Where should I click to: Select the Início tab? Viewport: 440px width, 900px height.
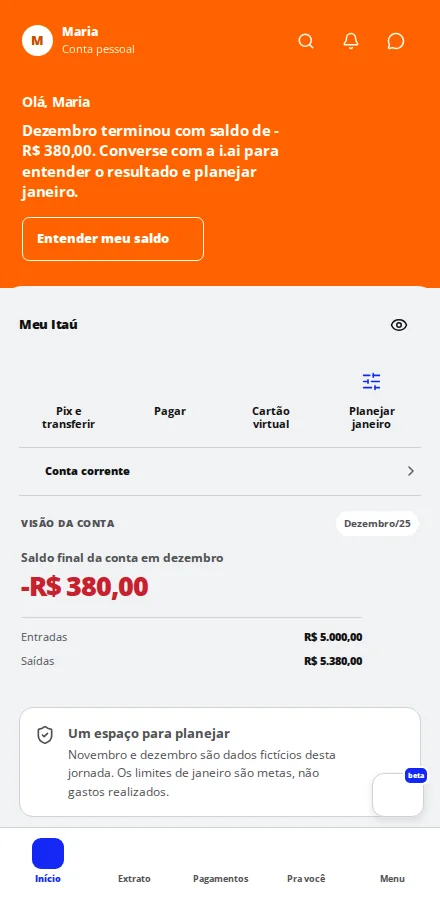(48, 863)
